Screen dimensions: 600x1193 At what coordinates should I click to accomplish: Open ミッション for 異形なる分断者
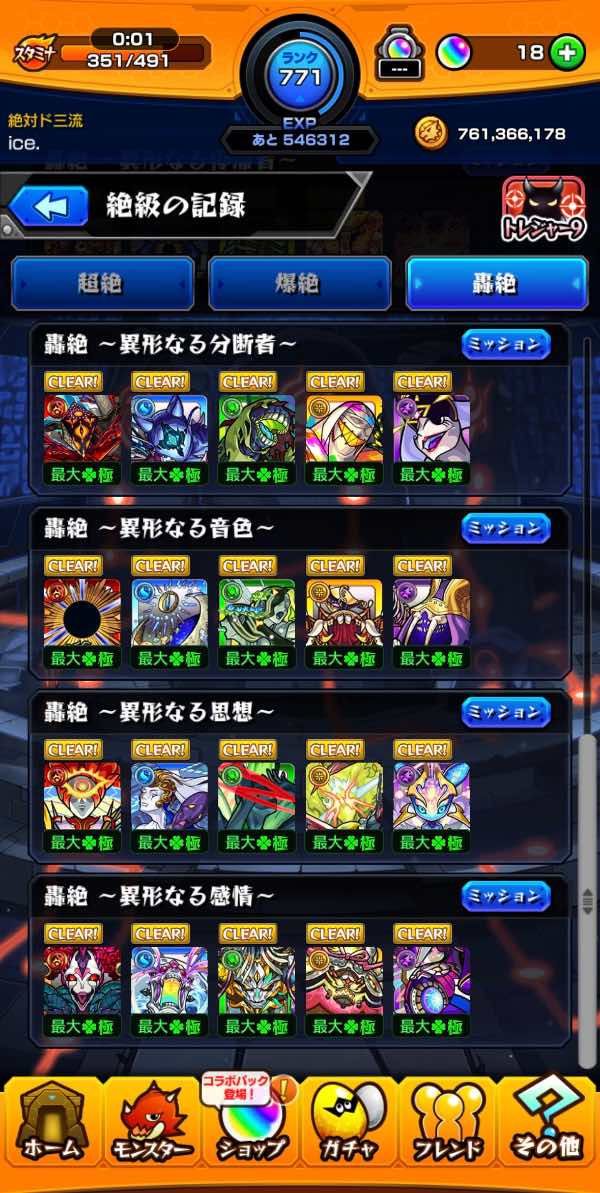(x=506, y=345)
